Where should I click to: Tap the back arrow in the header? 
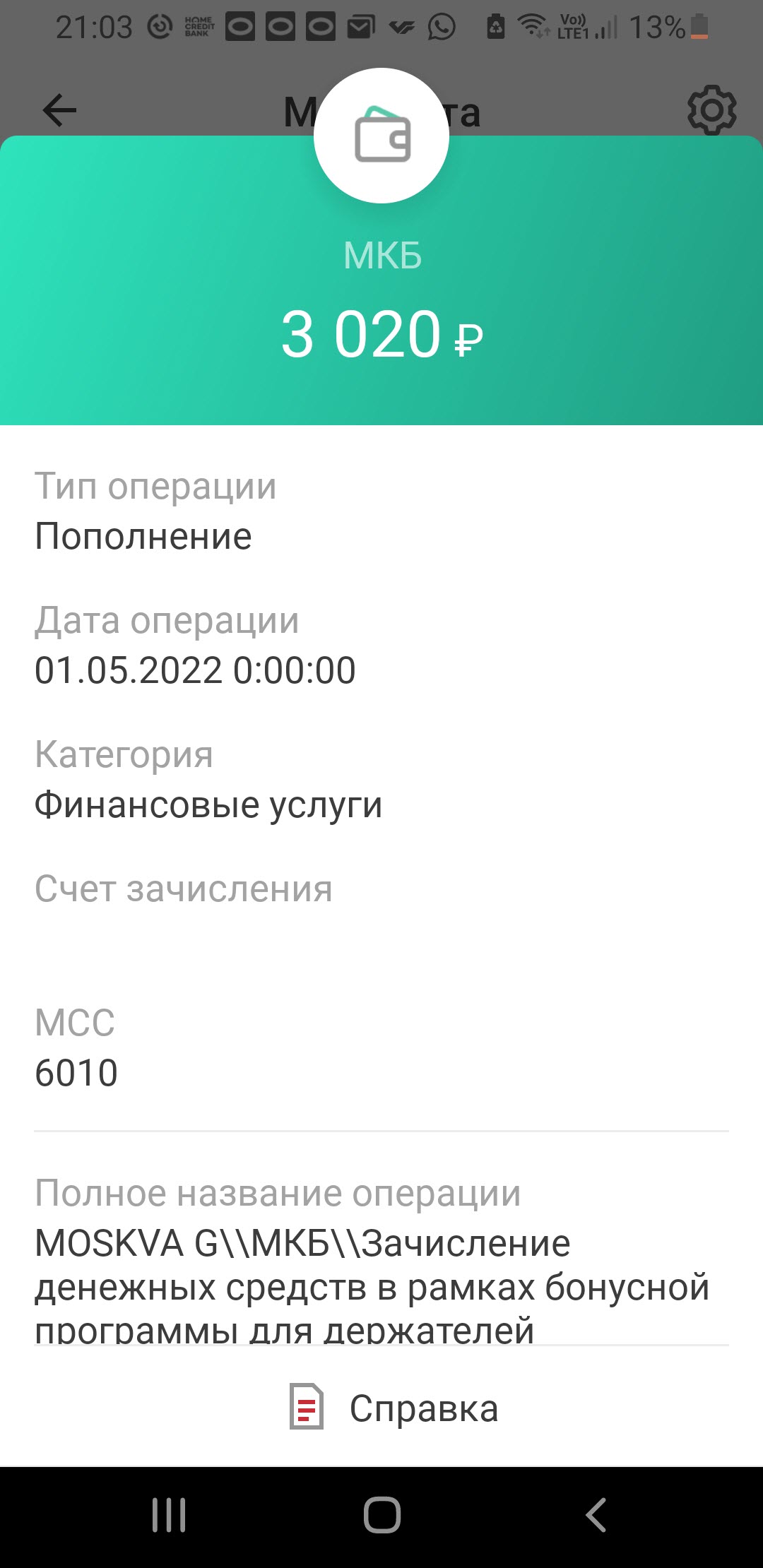pos(59,111)
